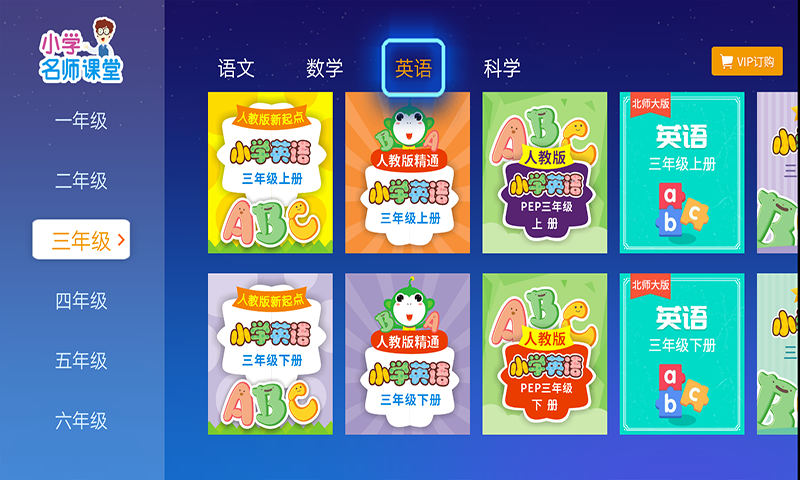Open 人教版 PEP三年级上册 course
The height and width of the screenshot is (480, 800).
pos(544,173)
